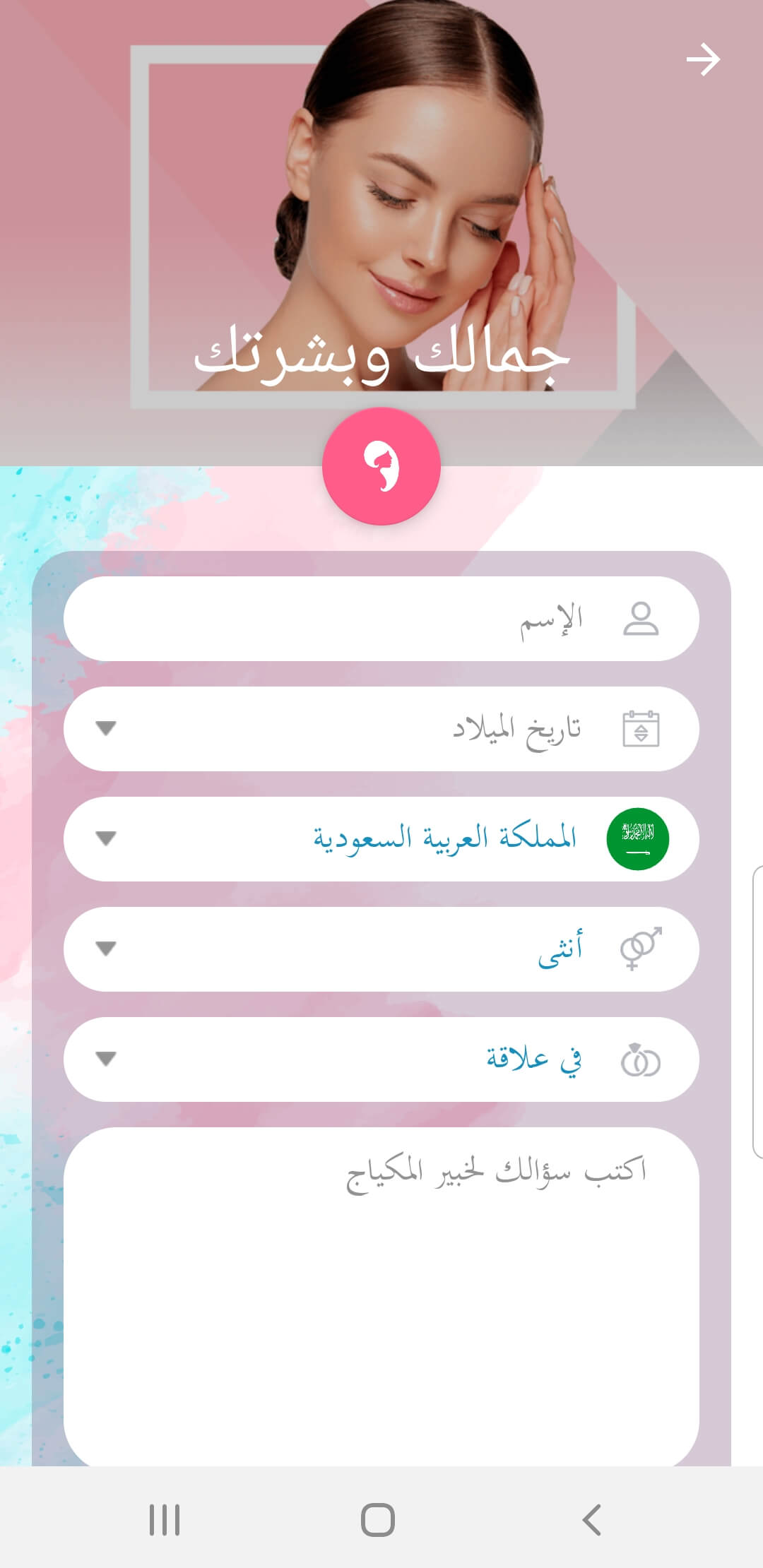Open the gender dropdown showing أنثى

381,949
